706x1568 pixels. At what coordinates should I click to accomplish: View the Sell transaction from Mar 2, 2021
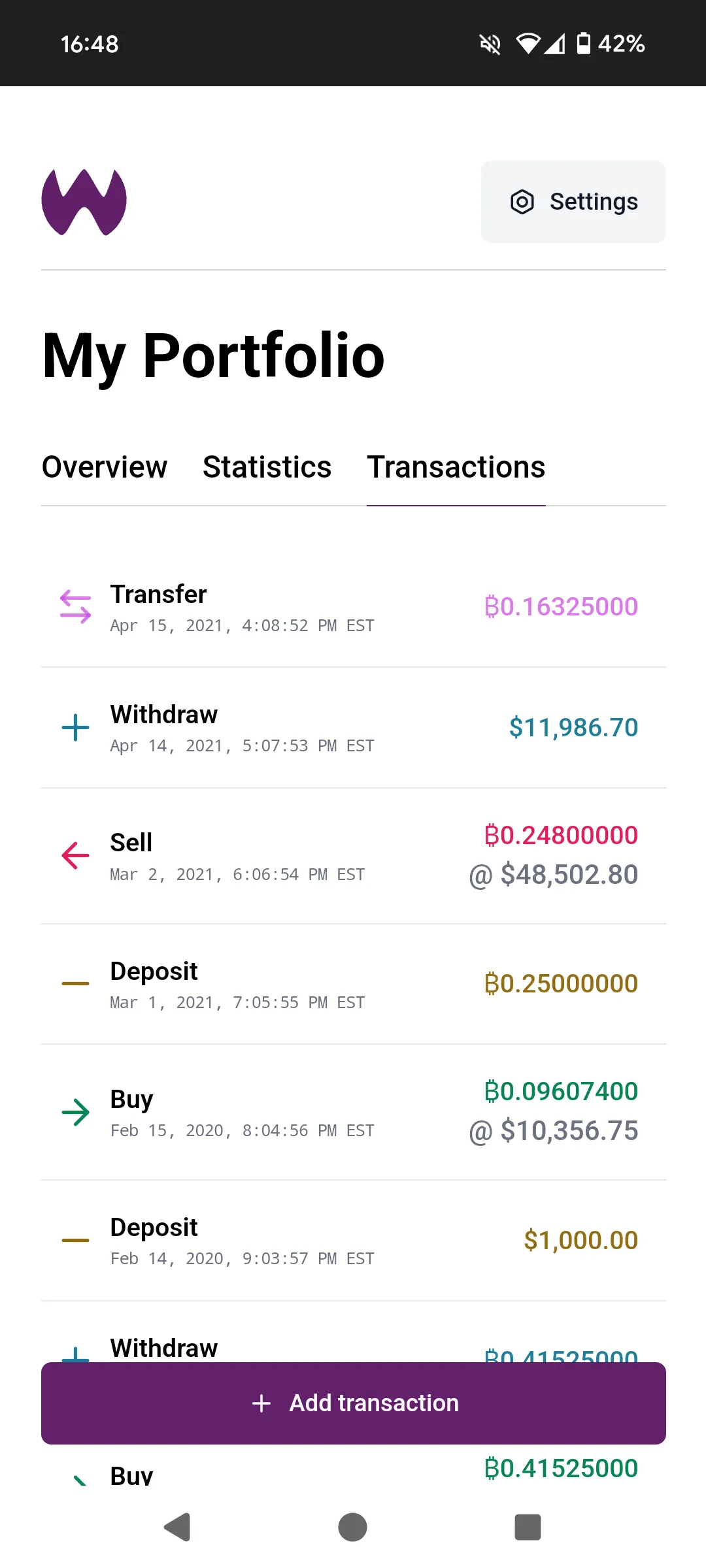[x=353, y=856]
